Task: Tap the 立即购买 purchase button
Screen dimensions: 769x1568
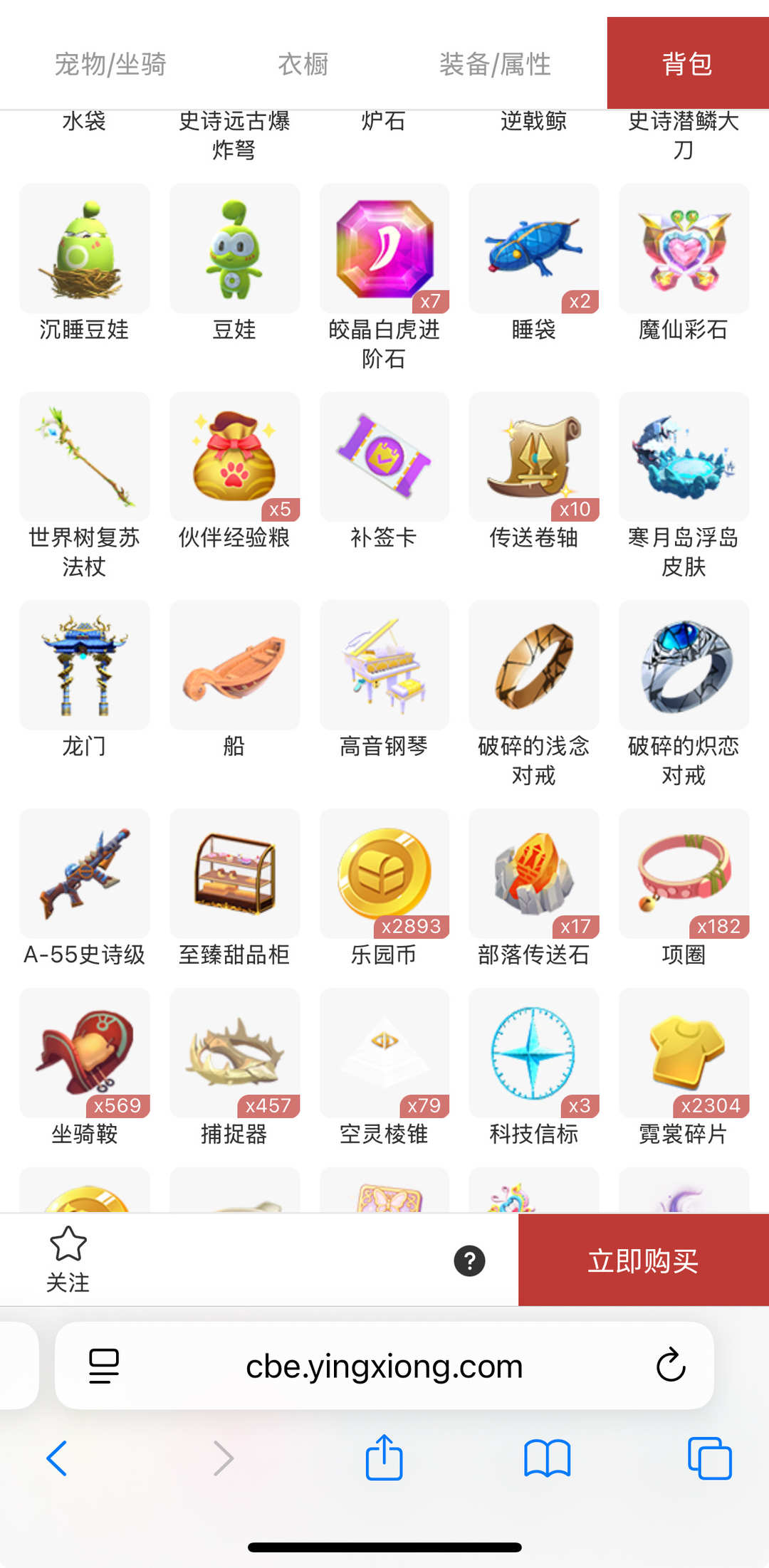Action: (643, 1258)
